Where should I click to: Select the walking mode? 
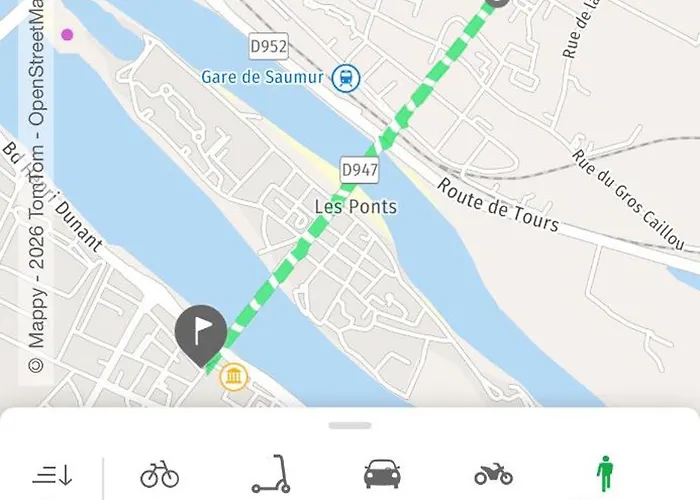(x=604, y=474)
